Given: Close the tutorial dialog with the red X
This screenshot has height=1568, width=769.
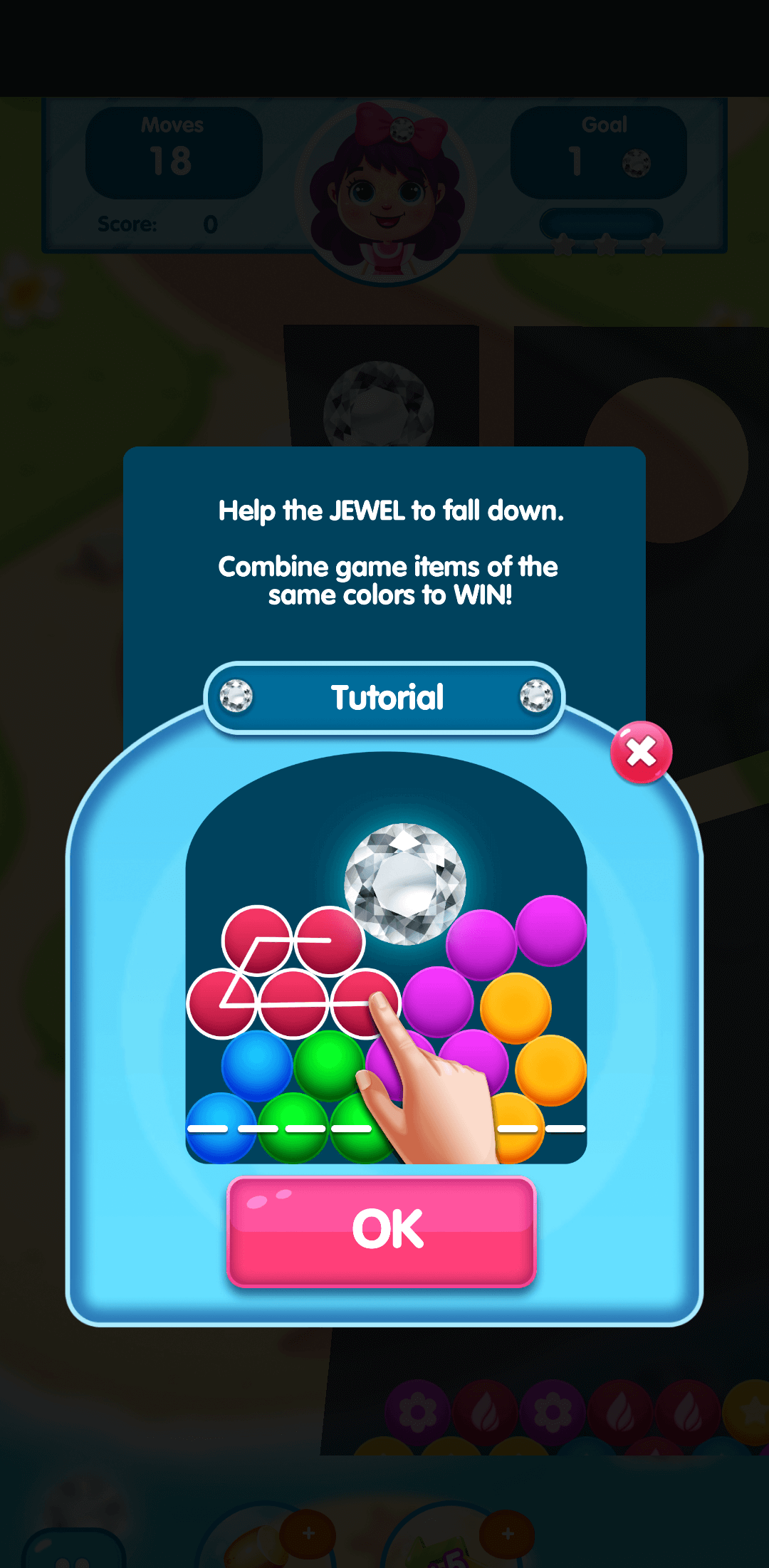Looking at the screenshot, I should click(641, 752).
